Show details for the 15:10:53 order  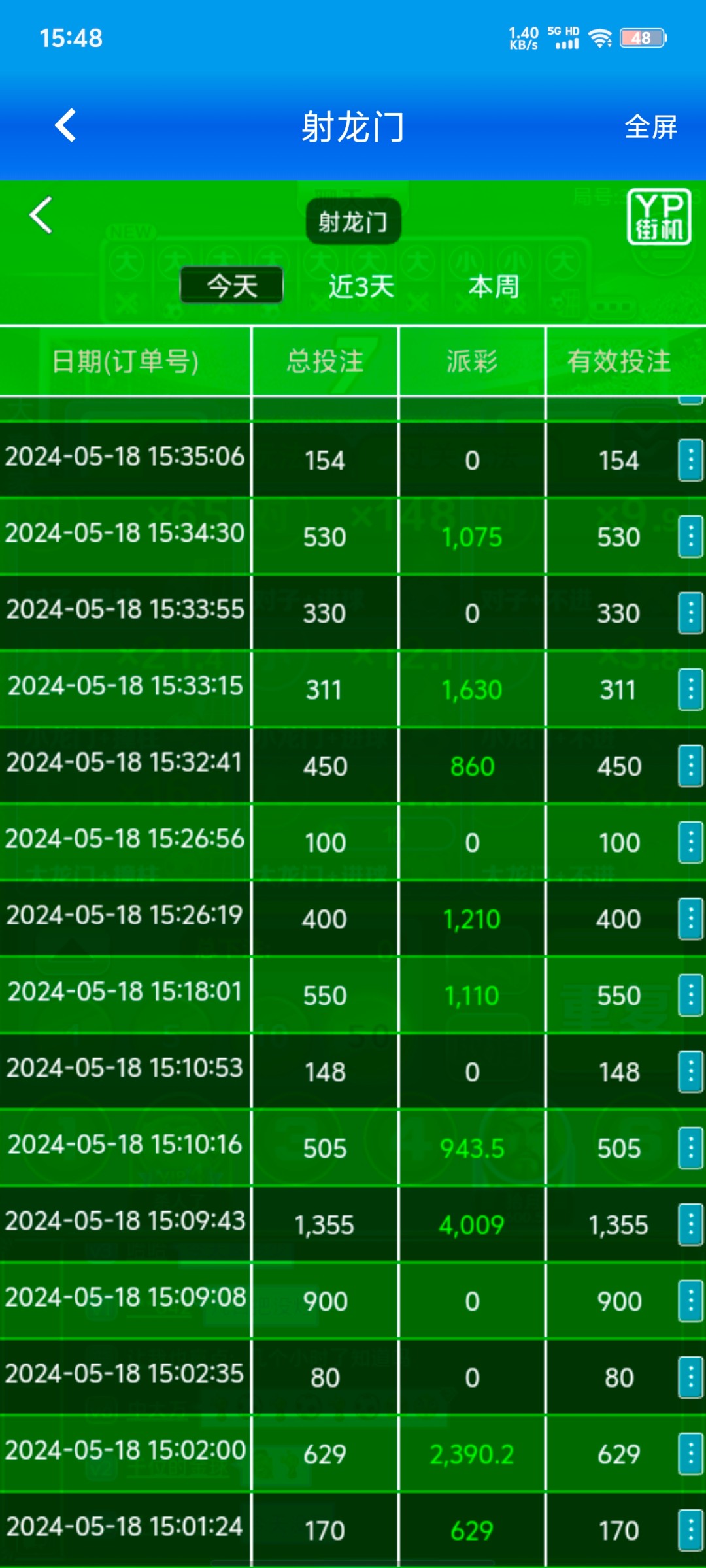(690, 1072)
